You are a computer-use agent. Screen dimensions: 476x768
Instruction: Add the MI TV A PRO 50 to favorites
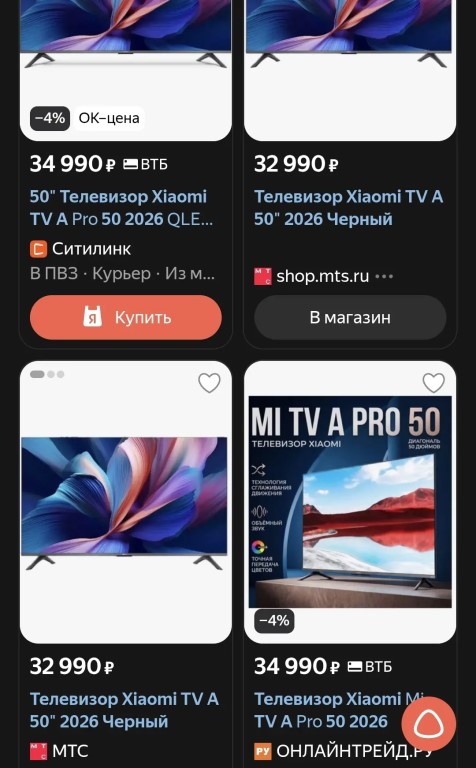[x=433, y=383]
